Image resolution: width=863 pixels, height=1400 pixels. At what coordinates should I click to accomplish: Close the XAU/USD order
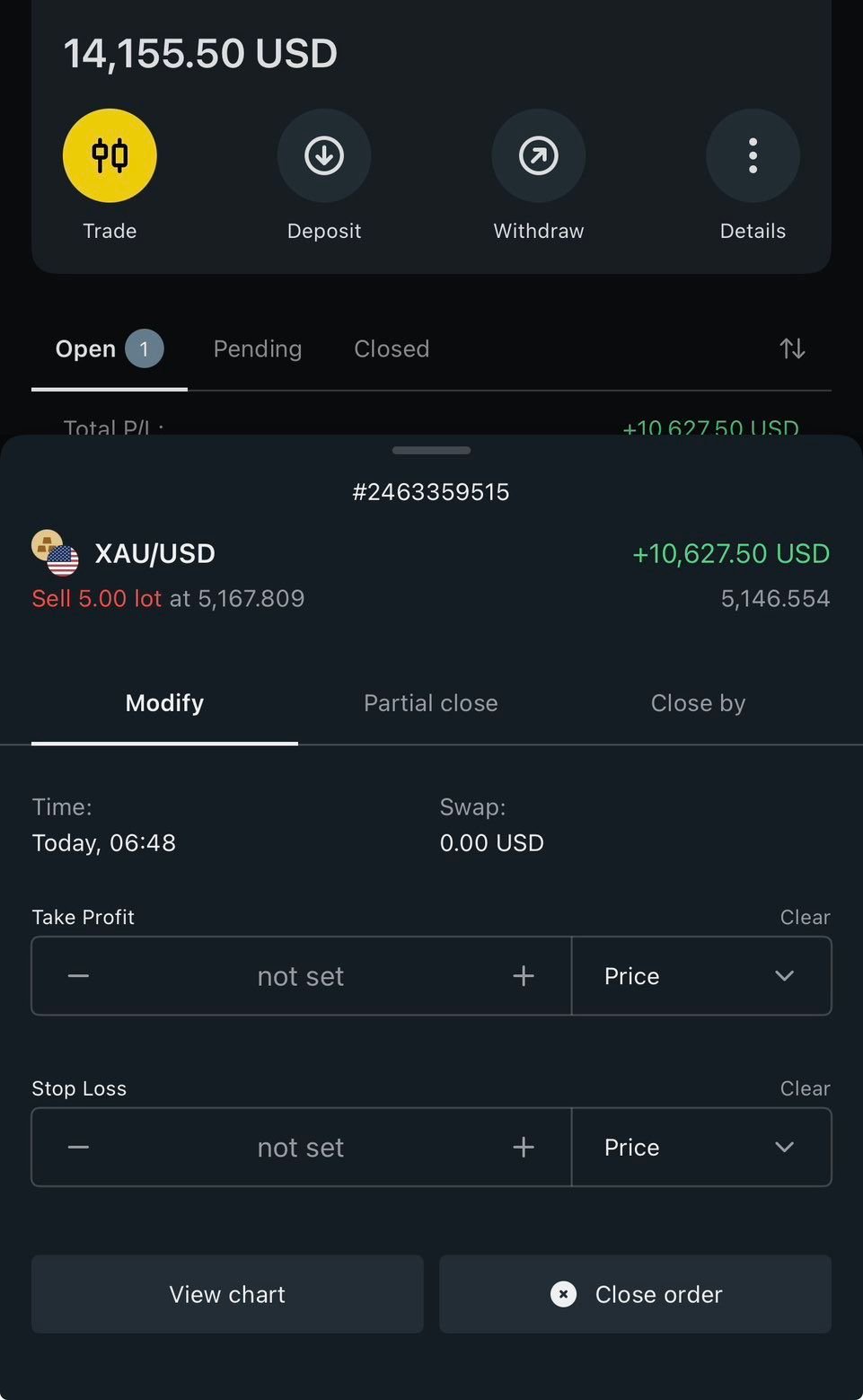635,1294
